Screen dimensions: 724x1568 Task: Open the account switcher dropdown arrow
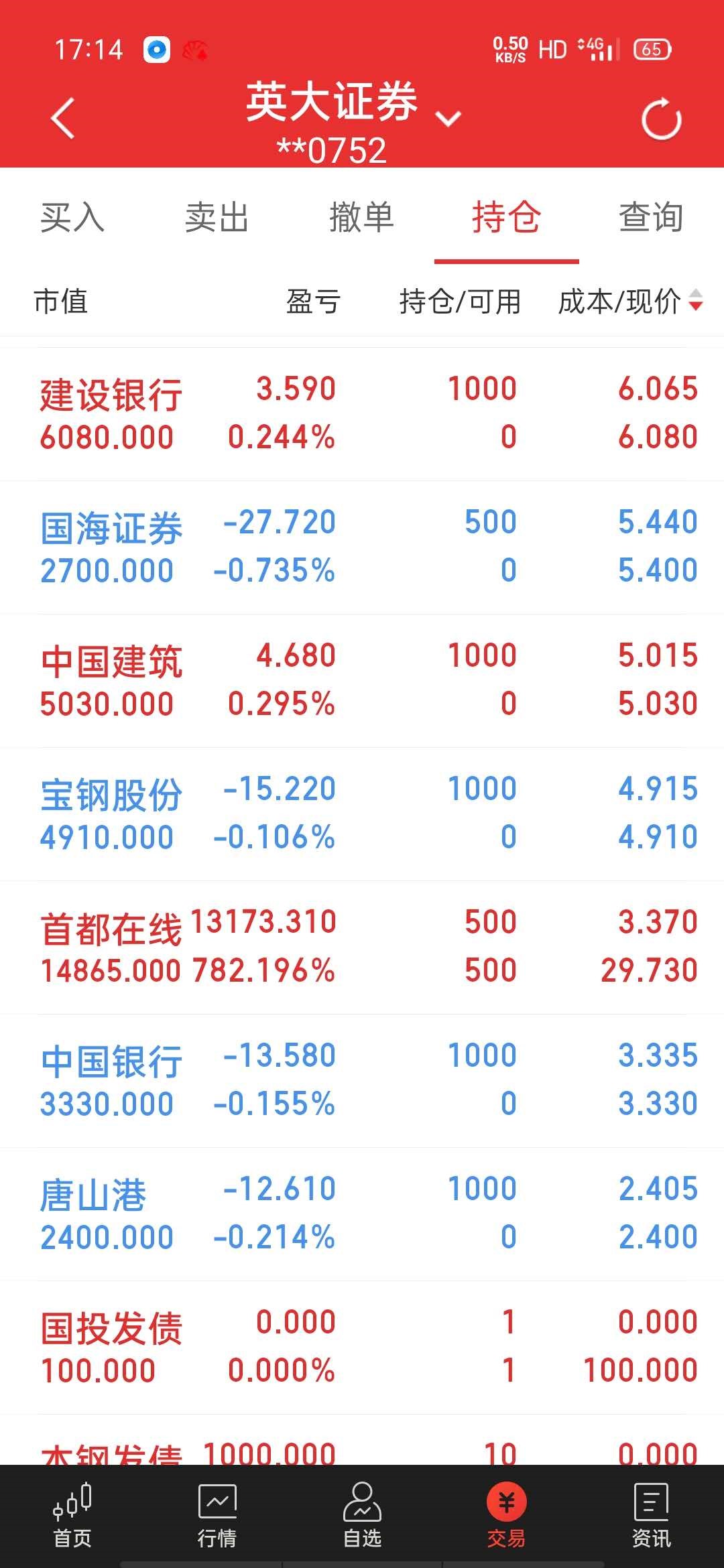tap(448, 117)
